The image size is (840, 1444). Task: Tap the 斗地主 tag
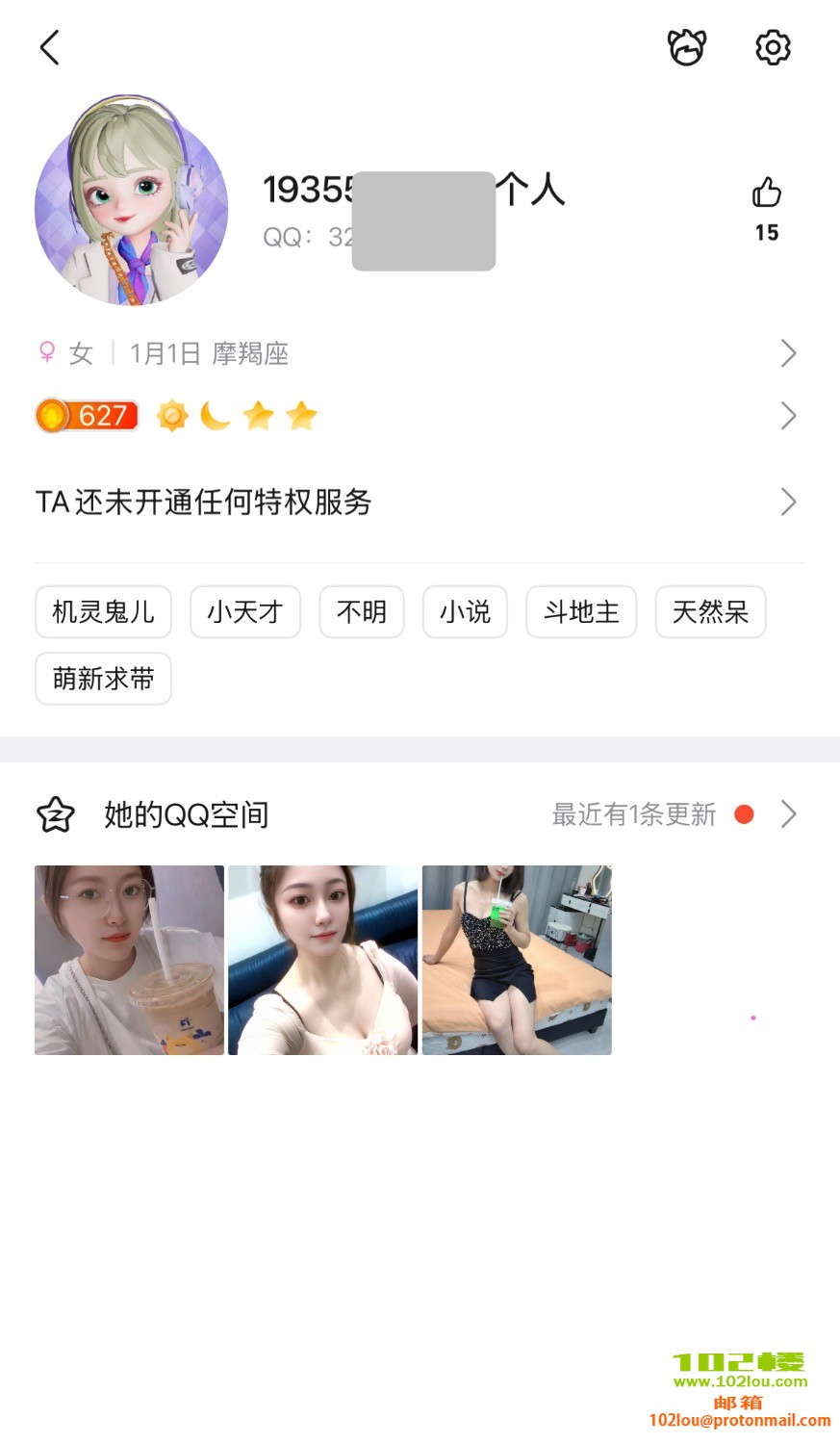(581, 612)
